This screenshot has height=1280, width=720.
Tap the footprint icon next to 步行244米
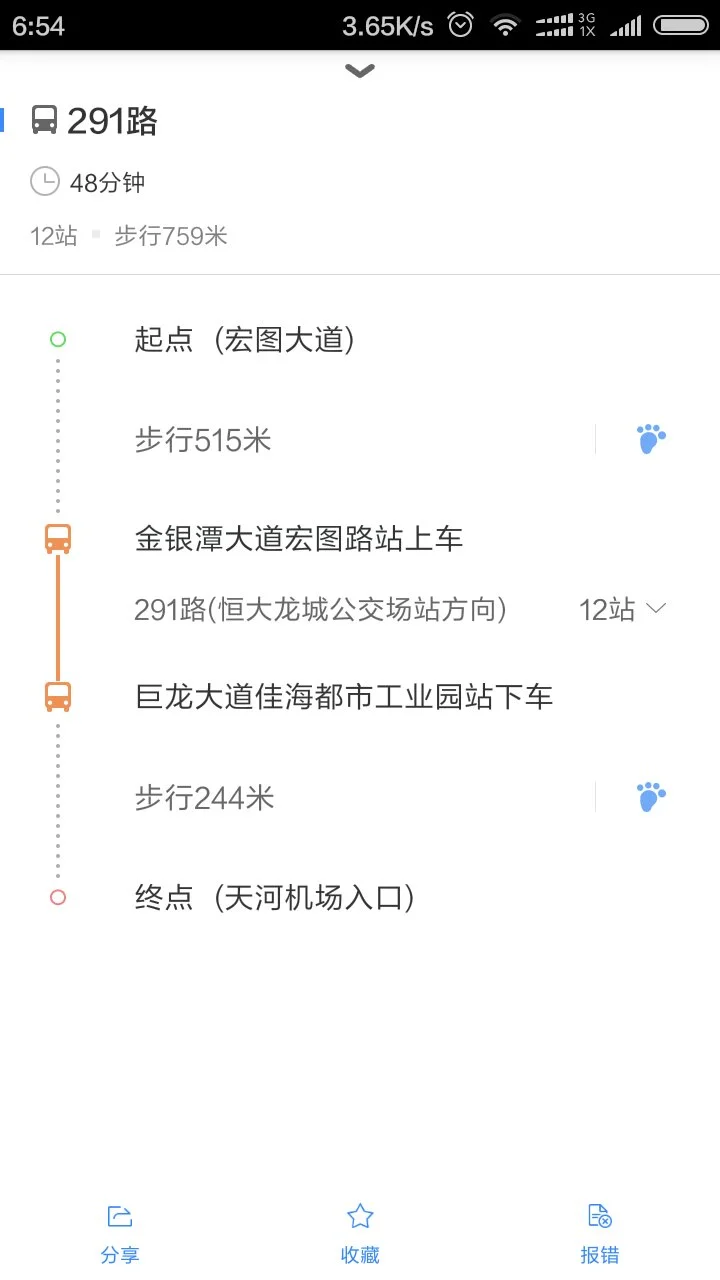(651, 796)
